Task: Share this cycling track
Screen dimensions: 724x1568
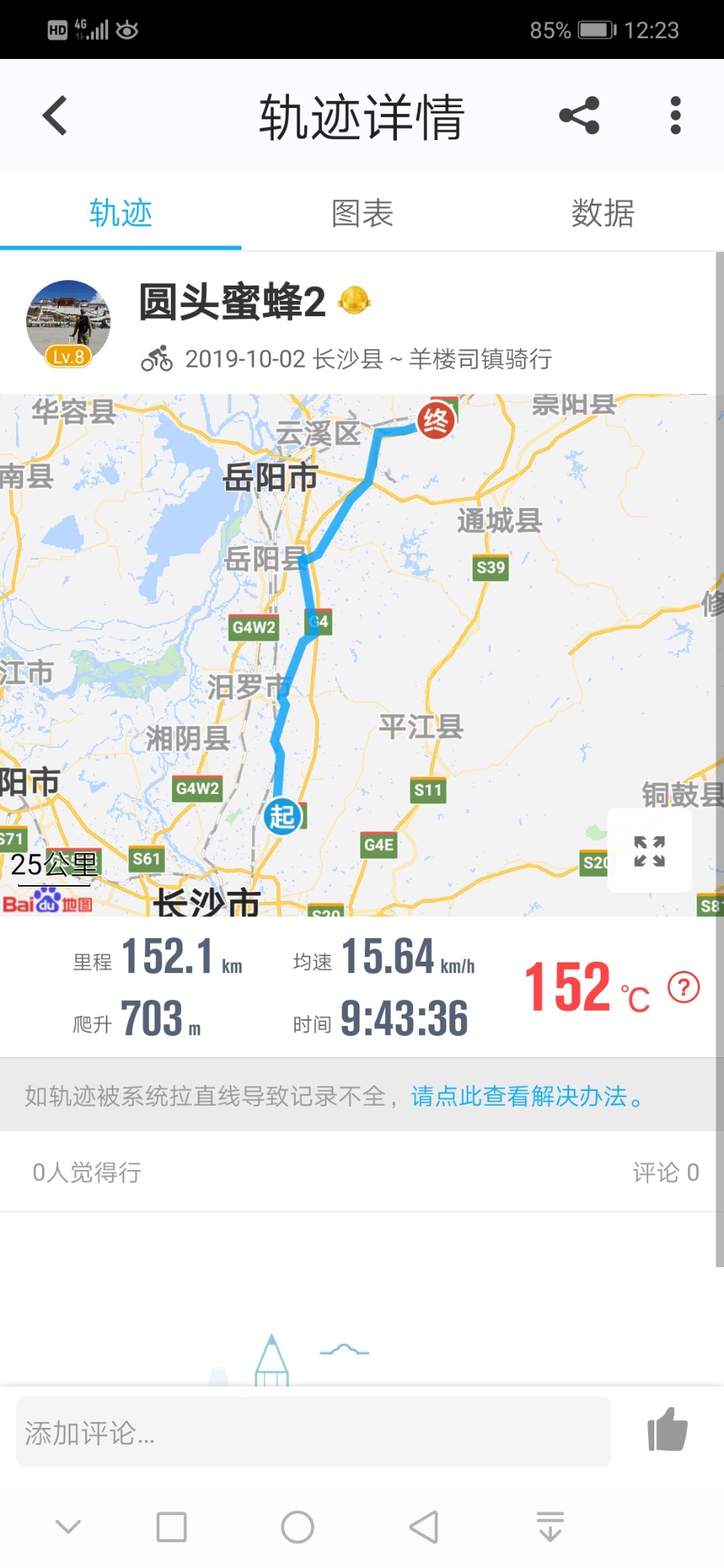Action: tap(579, 116)
